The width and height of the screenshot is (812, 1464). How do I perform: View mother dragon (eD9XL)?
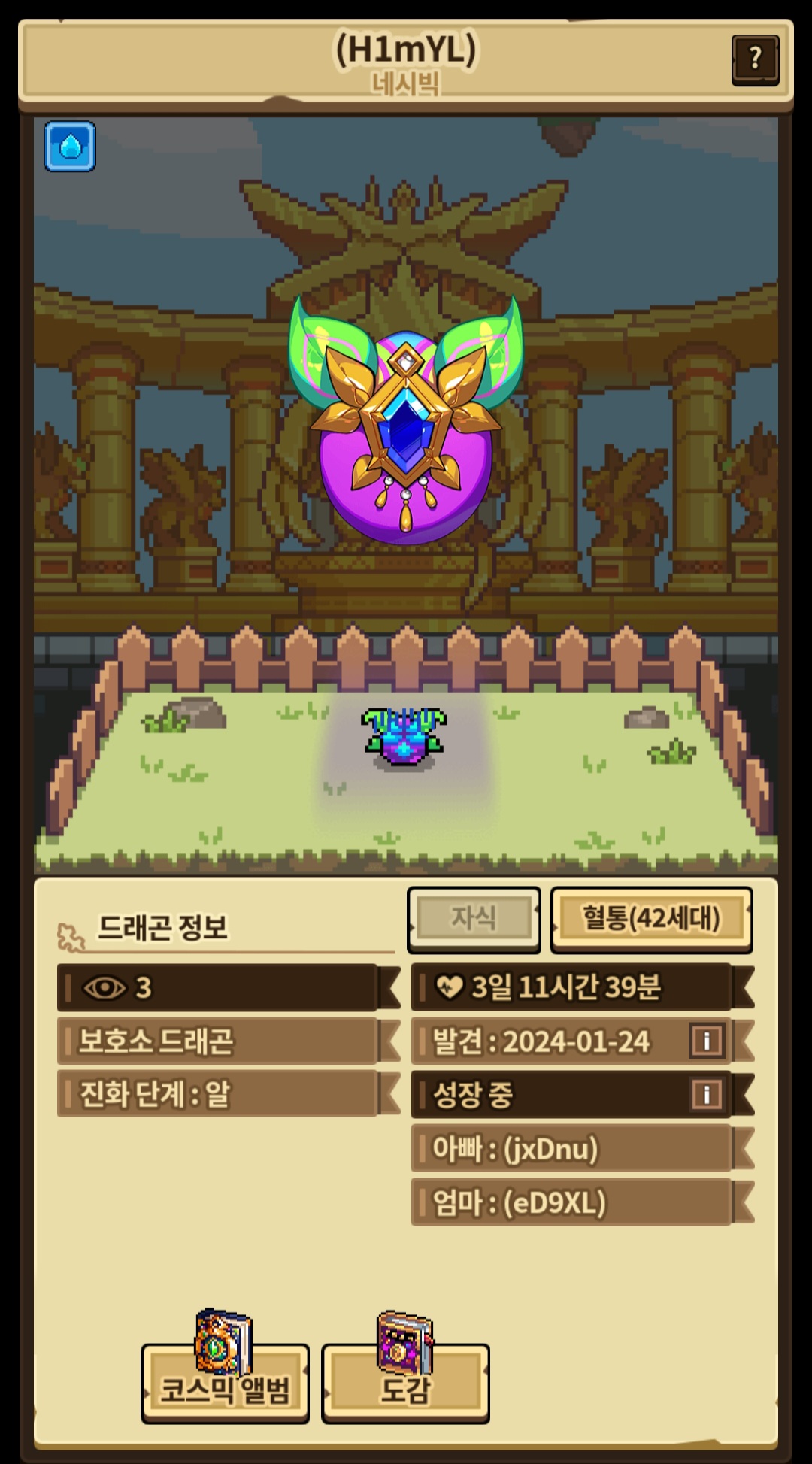571,1202
